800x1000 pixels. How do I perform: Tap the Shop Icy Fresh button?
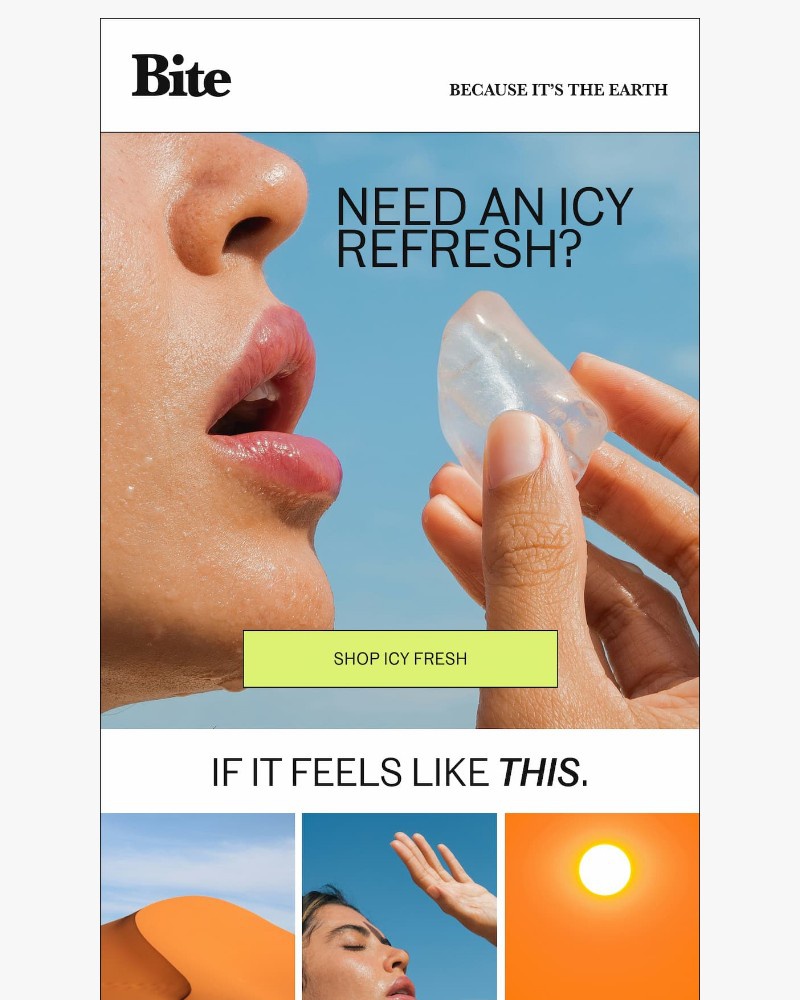point(400,659)
